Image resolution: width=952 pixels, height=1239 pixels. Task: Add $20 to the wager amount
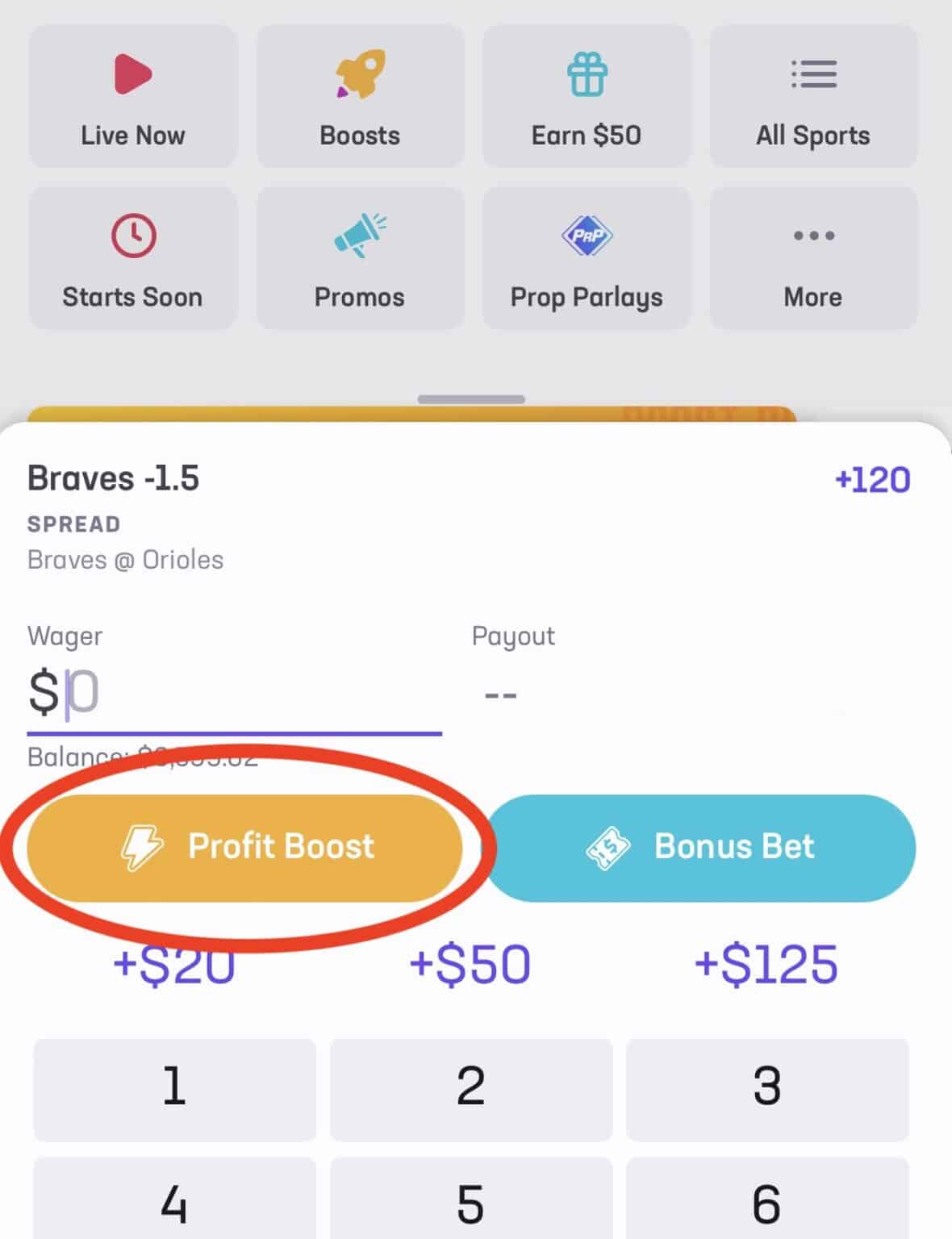(x=173, y=965)
